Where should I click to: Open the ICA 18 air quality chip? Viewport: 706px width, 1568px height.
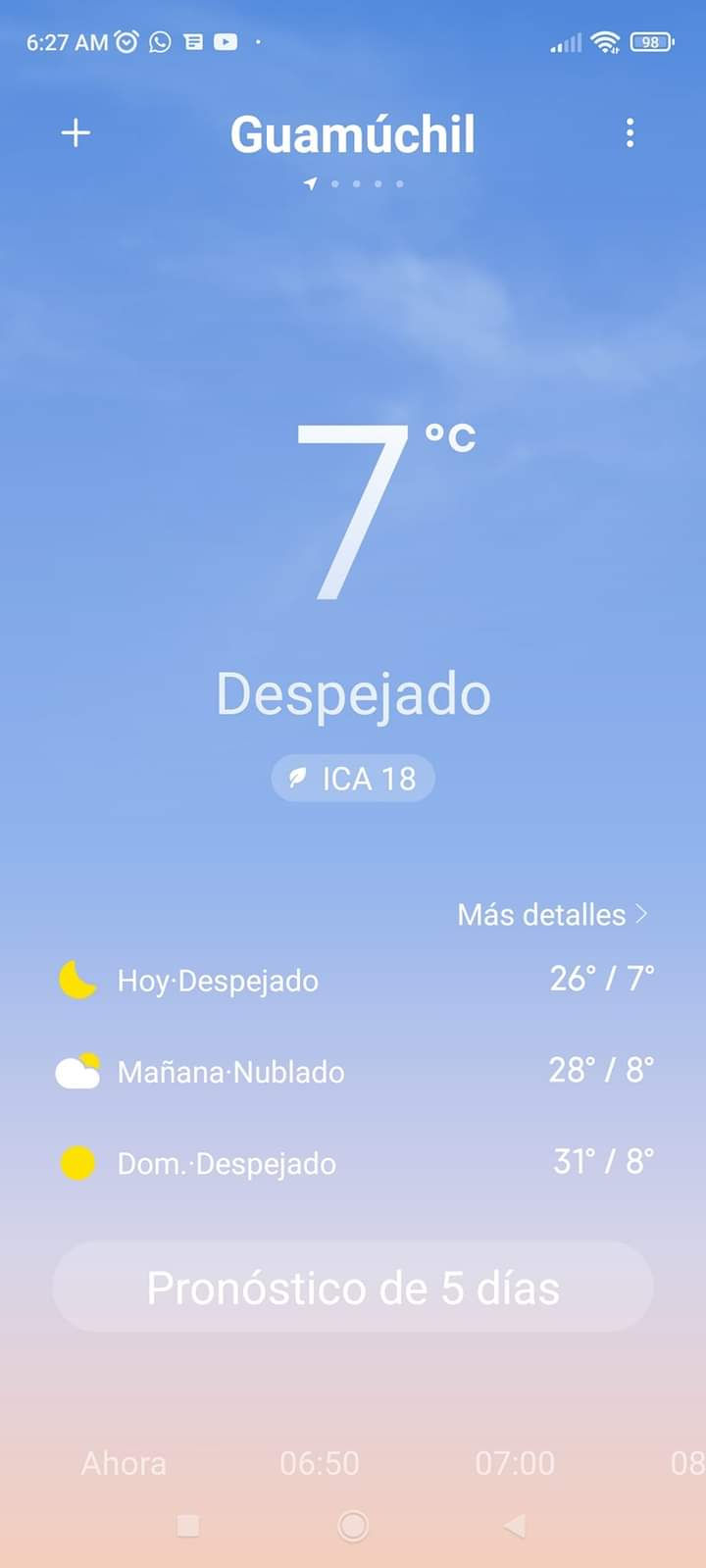point(353,779)
